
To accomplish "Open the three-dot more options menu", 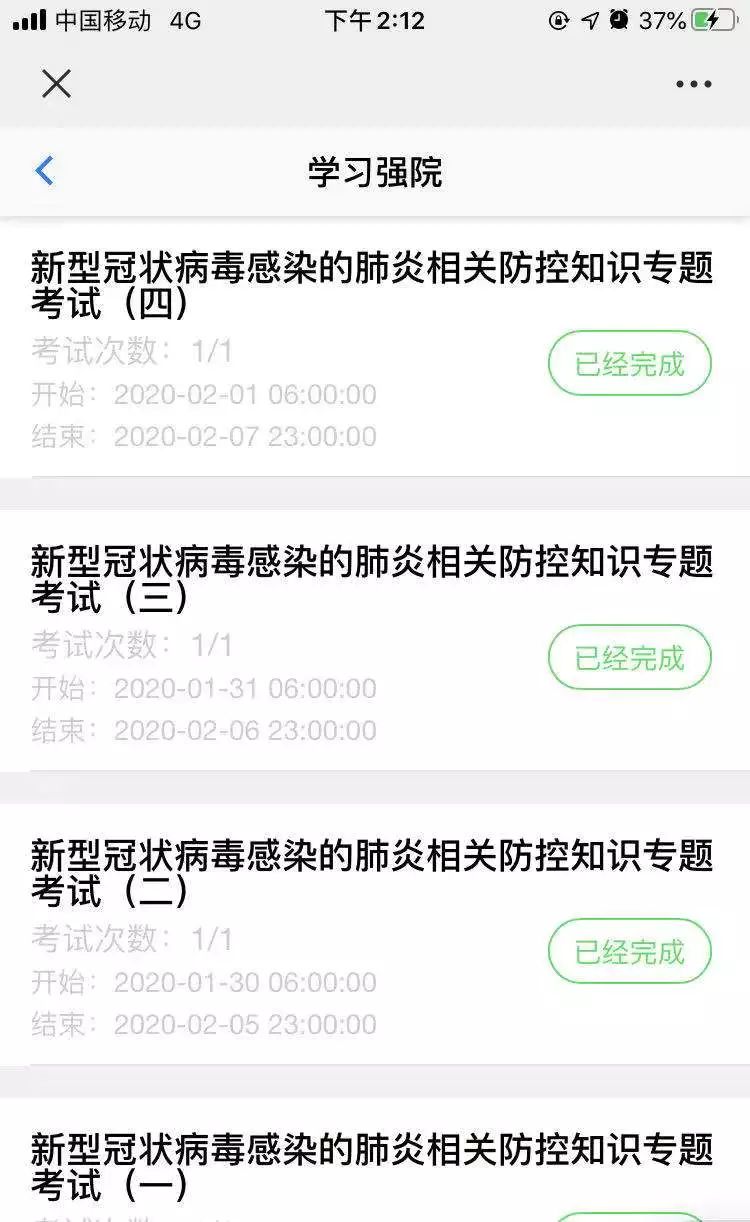I will click(693, 84).
